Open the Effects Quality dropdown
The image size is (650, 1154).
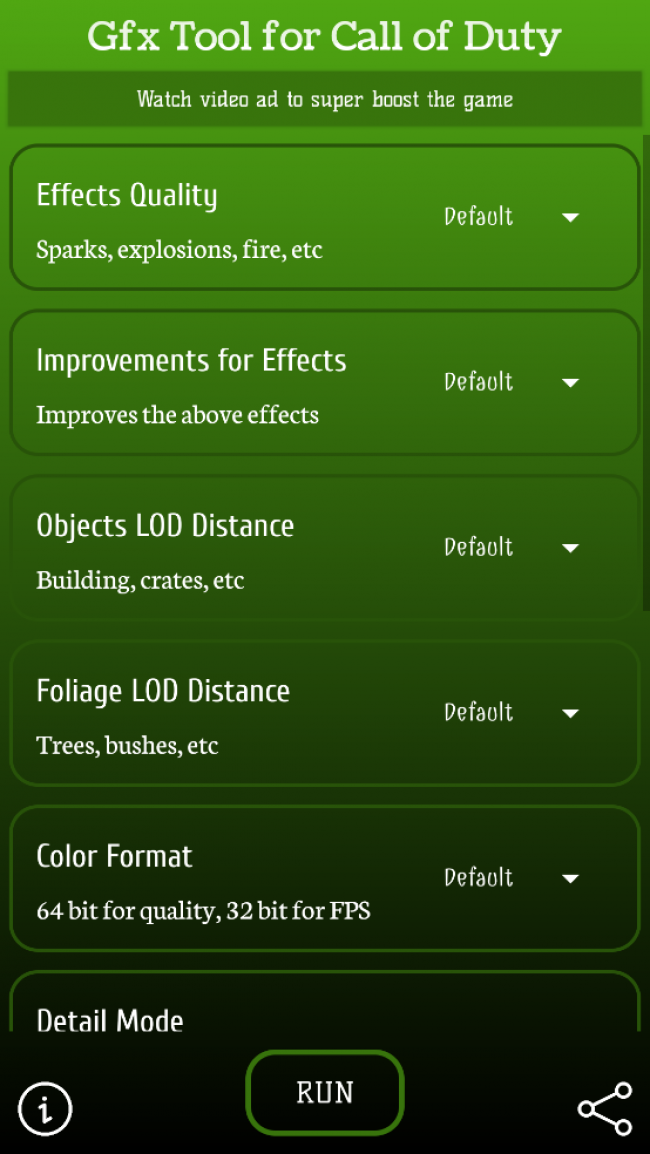click(x=512, y=217)
